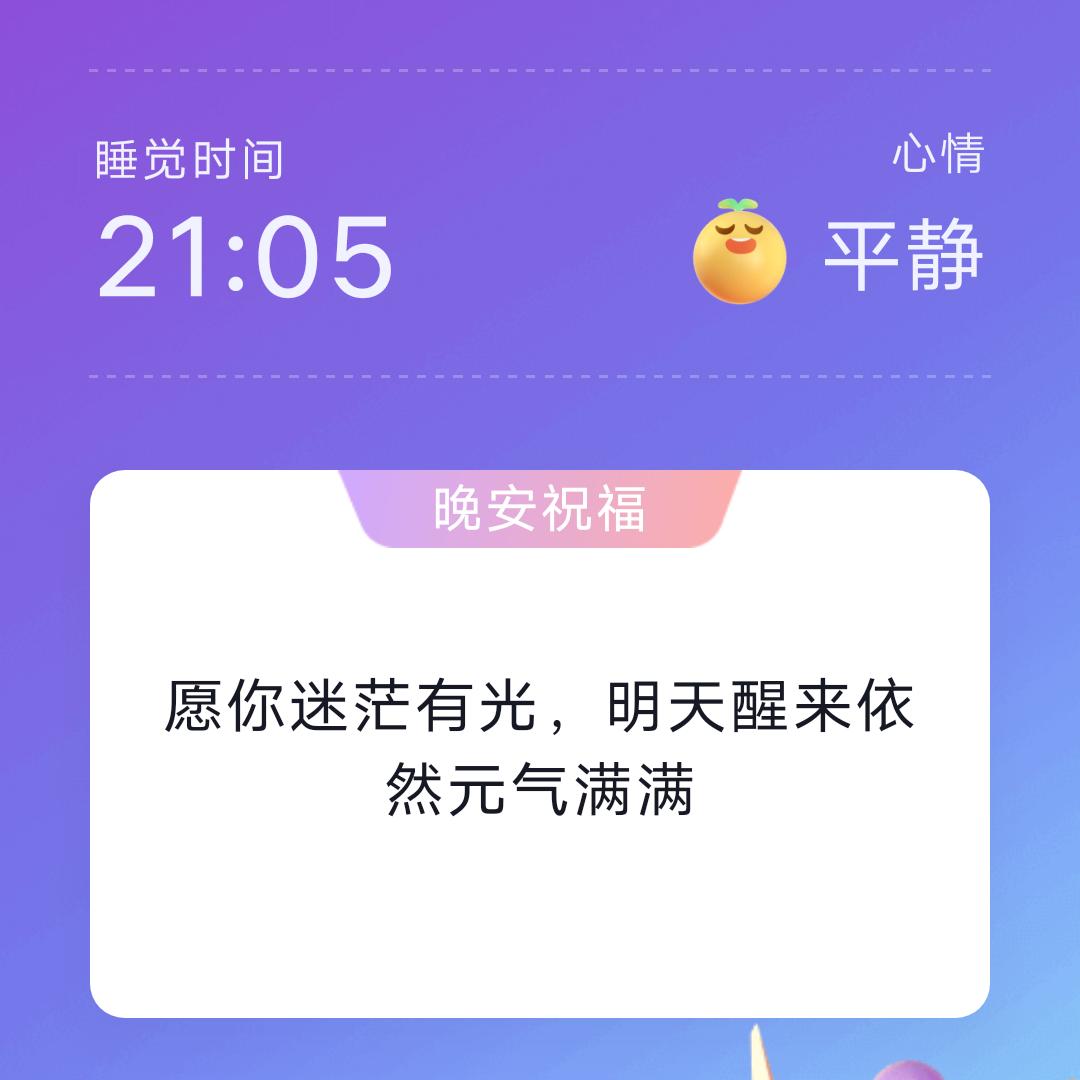This screenshot has width=1080, height=1080.
Task: Open the 晚安祝福 good-night blessing card
Action: 540,745
